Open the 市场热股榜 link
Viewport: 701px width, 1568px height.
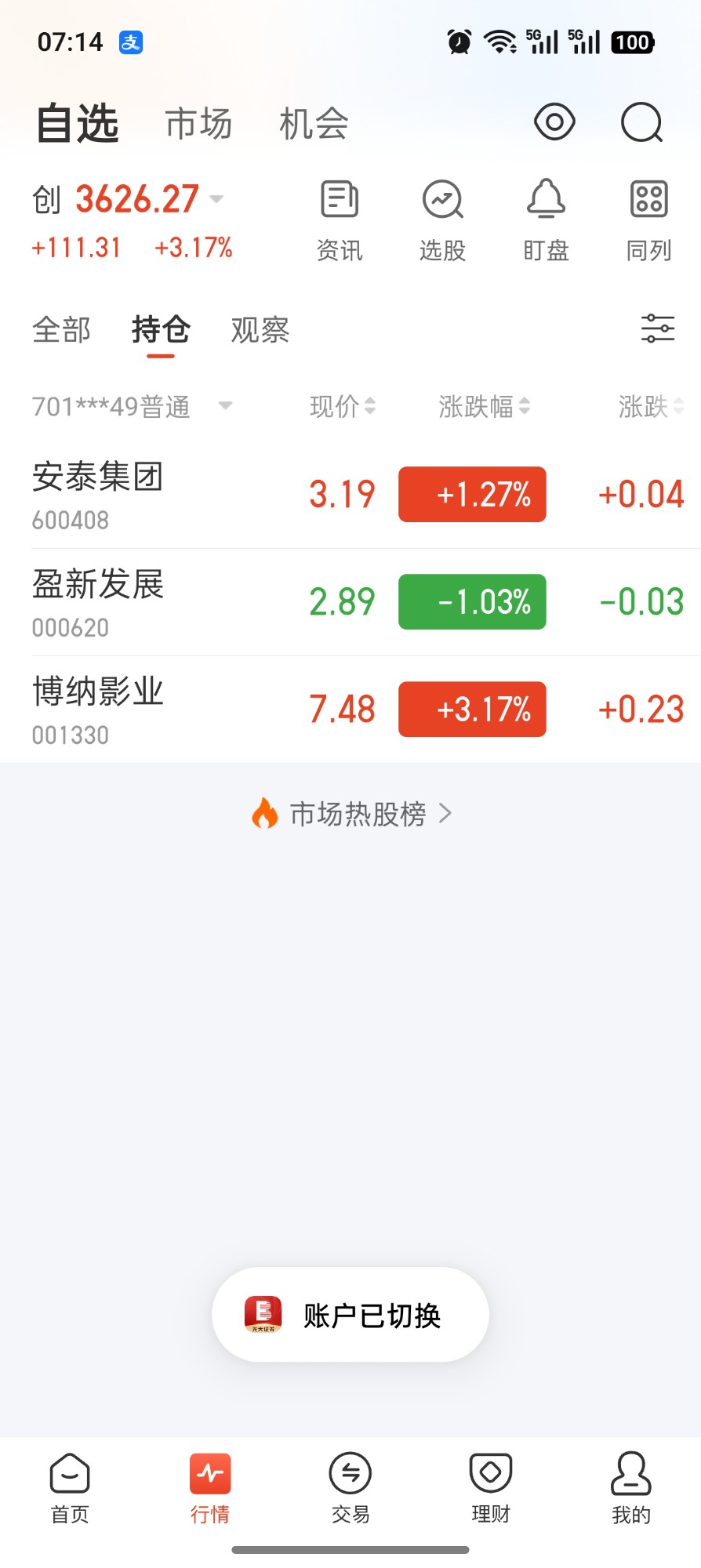(x=350, y=814)
